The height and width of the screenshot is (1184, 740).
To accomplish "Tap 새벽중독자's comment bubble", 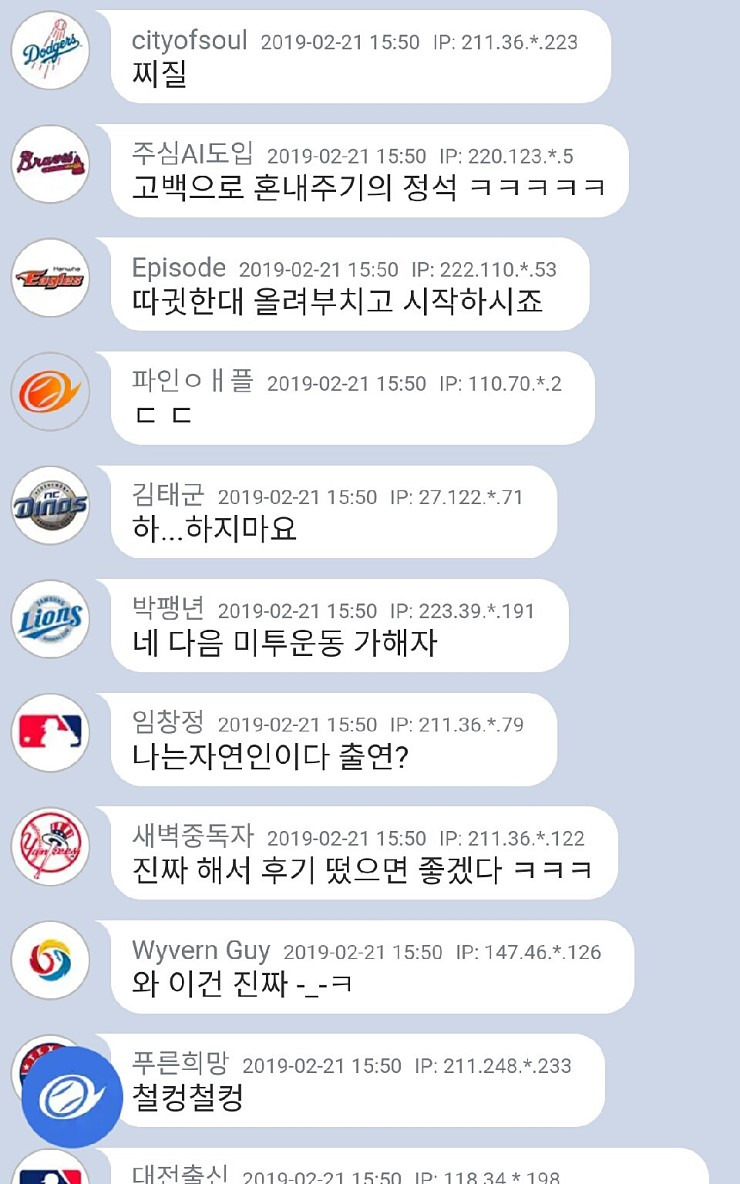I will [x=363, y=870].
